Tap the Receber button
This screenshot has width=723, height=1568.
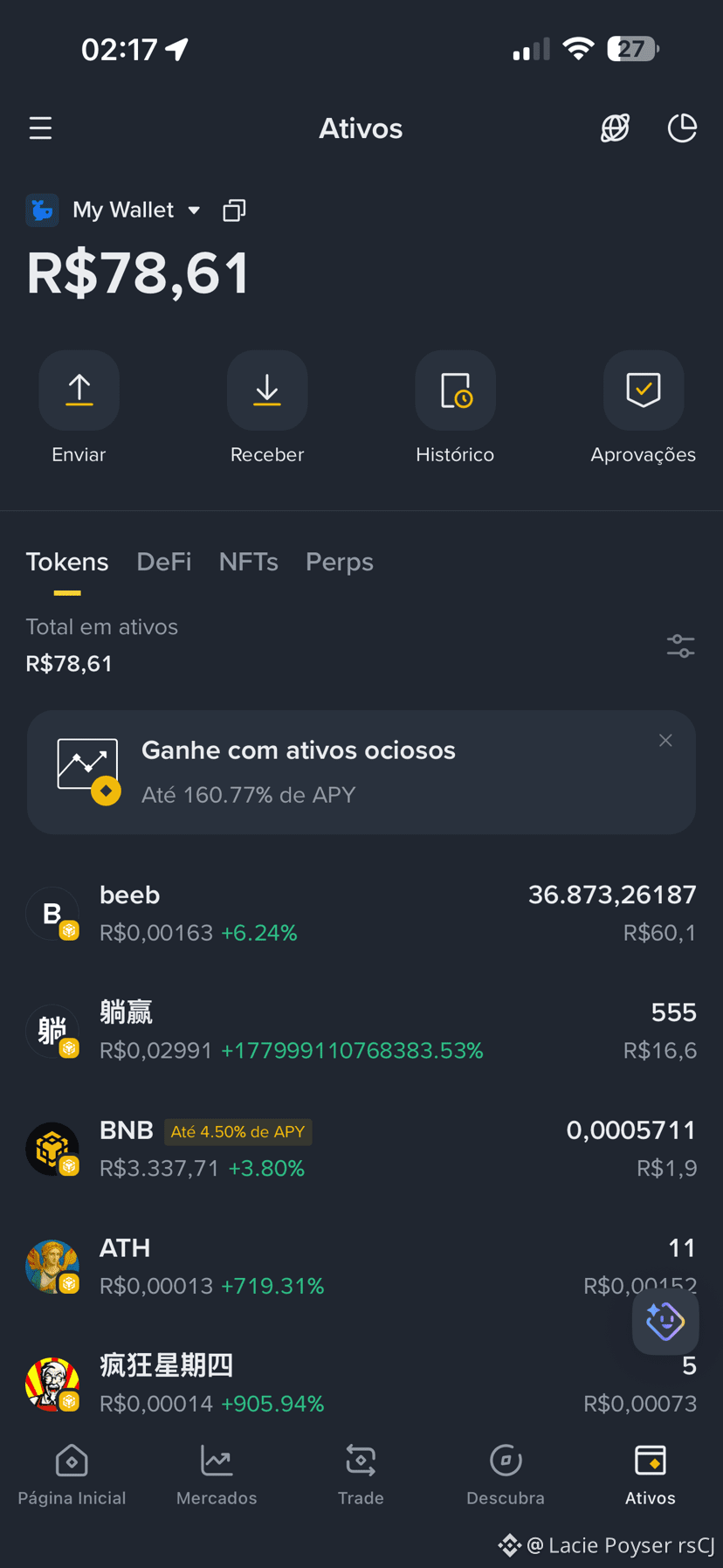[267, 408]
